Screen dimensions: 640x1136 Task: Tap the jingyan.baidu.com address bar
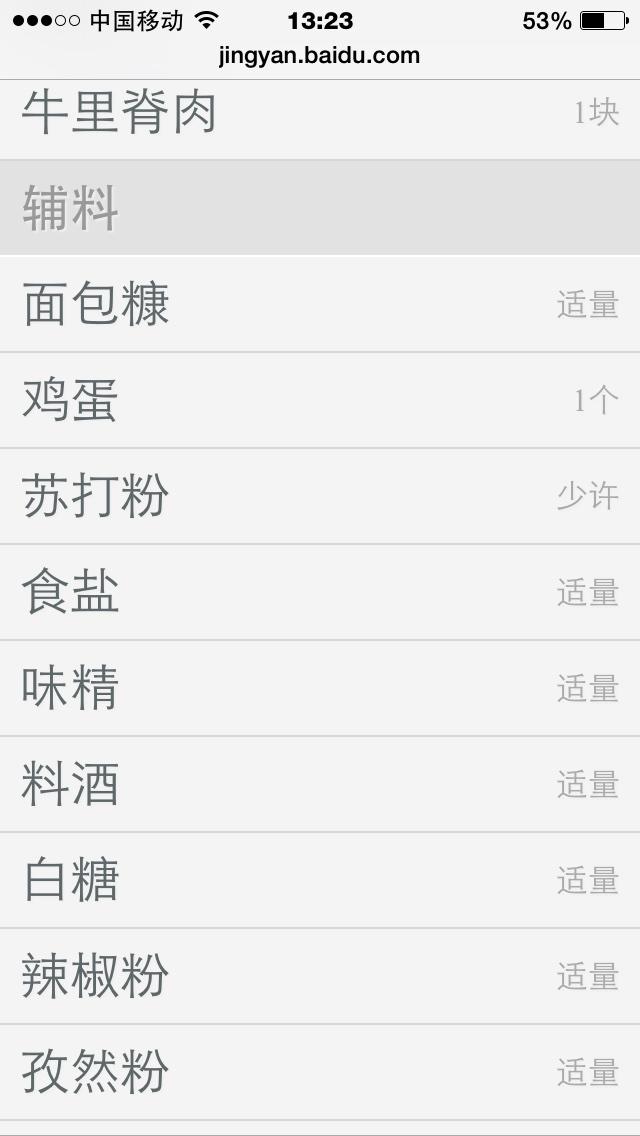coord(320,56)
